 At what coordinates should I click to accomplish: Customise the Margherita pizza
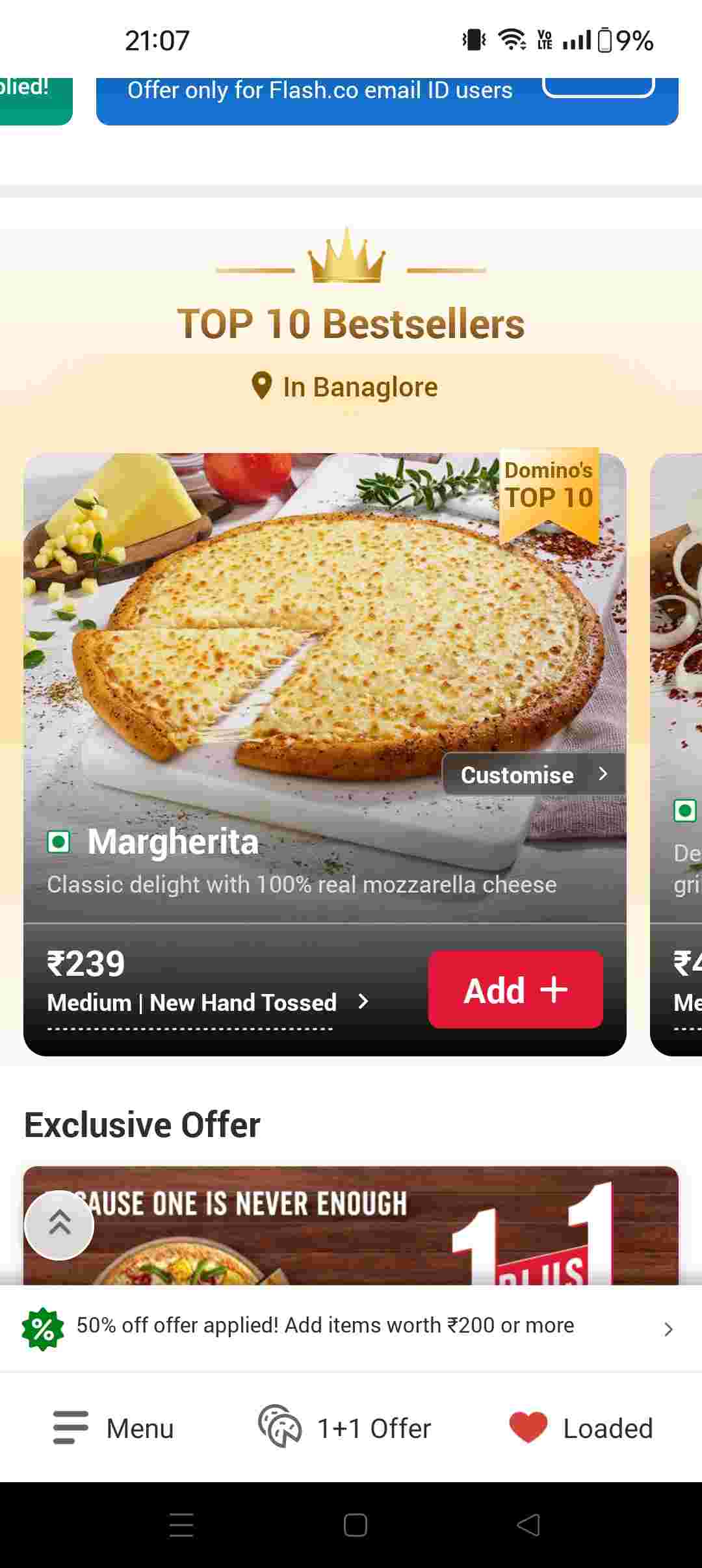pyautogui.click(x=533, y=774)
